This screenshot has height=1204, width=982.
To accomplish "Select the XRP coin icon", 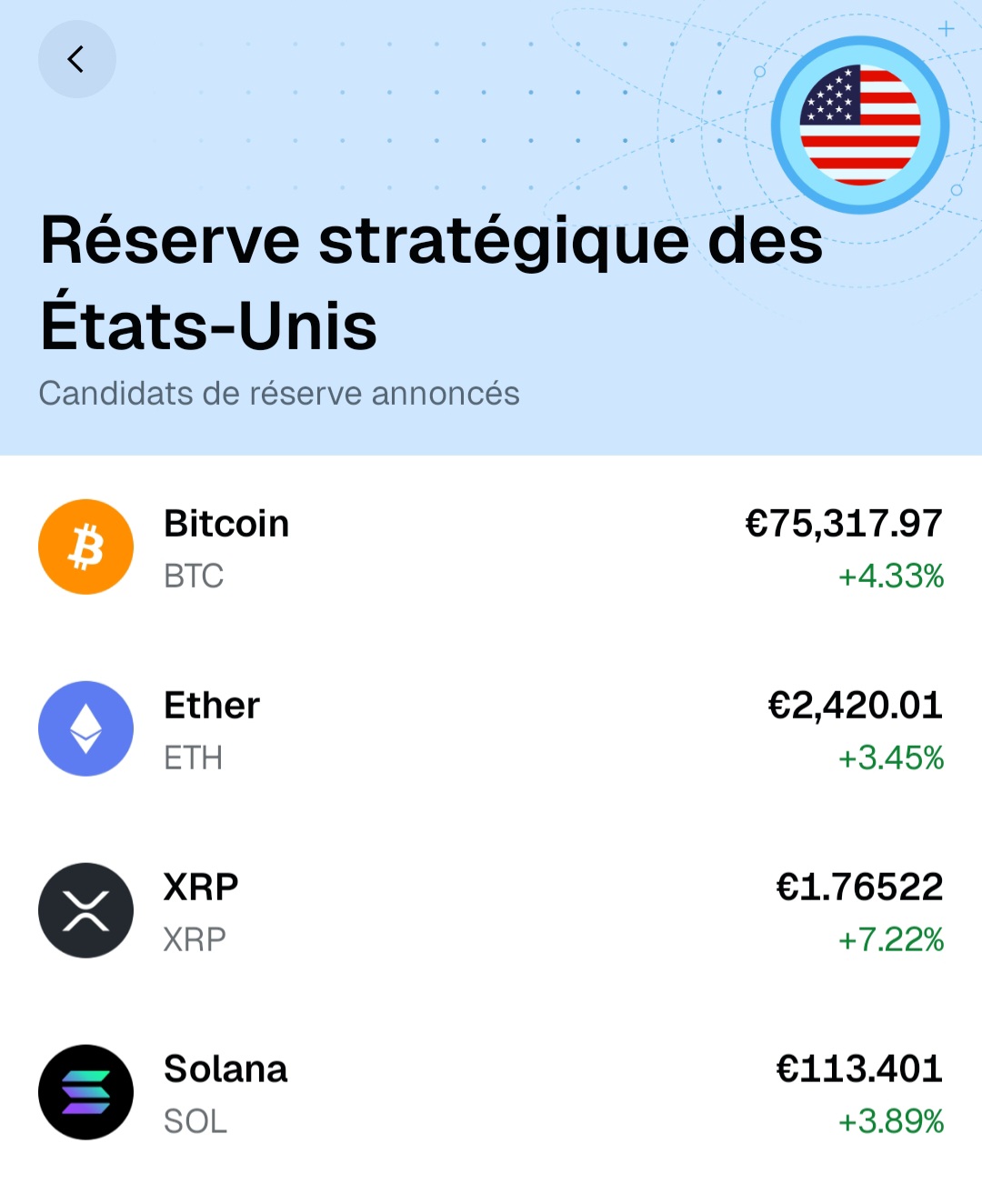I will coord(85,910).
